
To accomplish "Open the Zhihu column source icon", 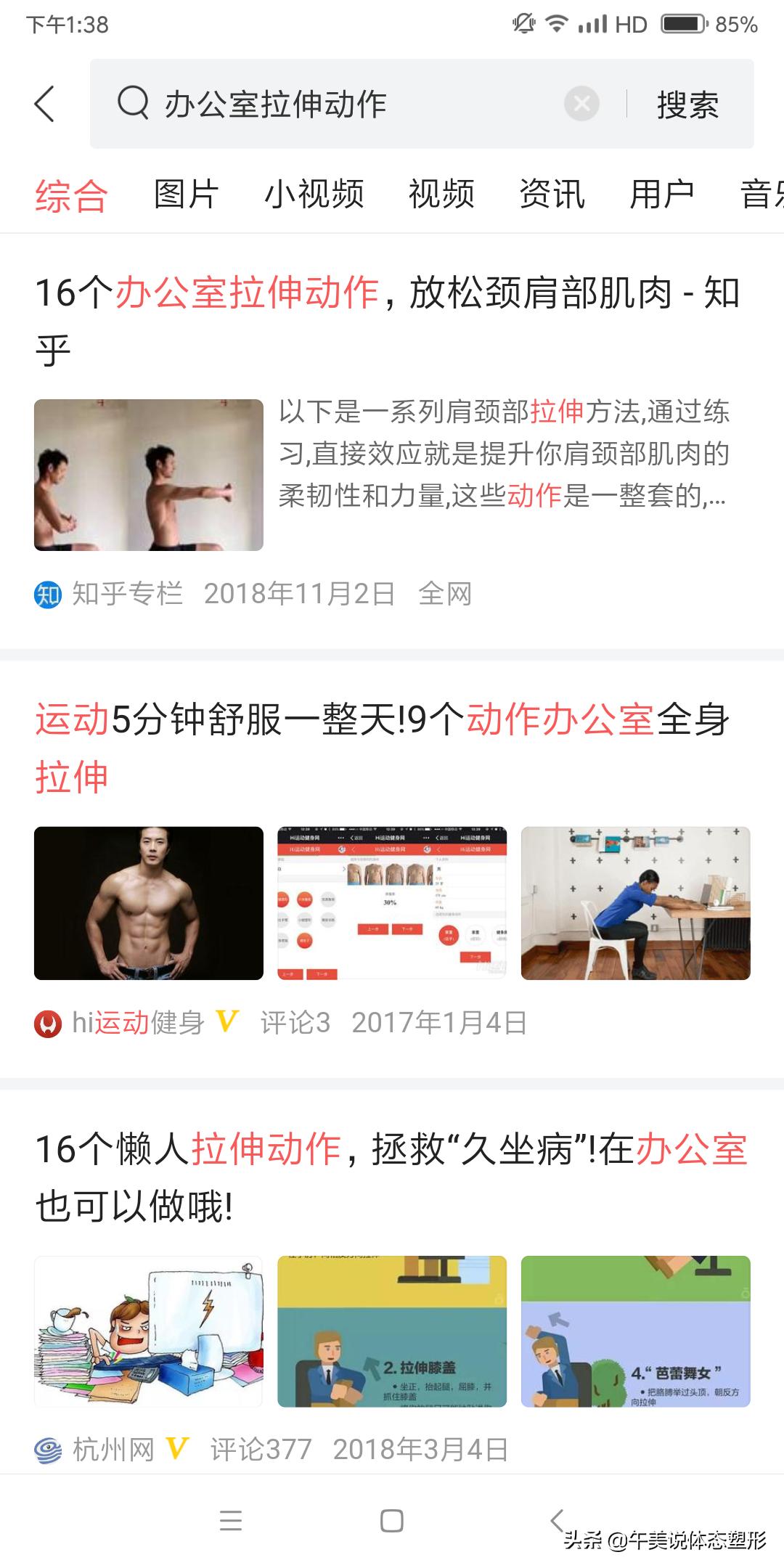I will pos(47,593).
